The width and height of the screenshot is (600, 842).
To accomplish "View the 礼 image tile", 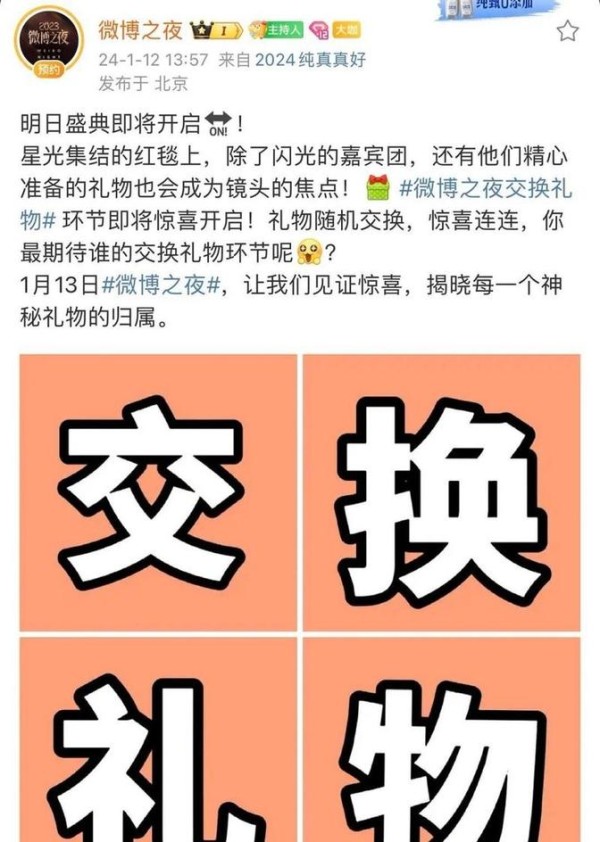I will click(x=158, y=741).
